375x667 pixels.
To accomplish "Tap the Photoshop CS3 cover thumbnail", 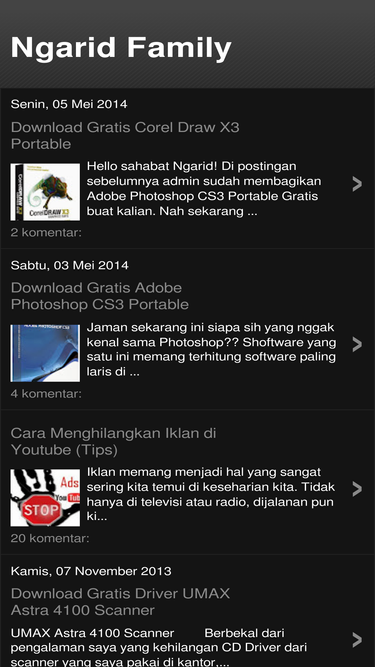I will [45, 353].
